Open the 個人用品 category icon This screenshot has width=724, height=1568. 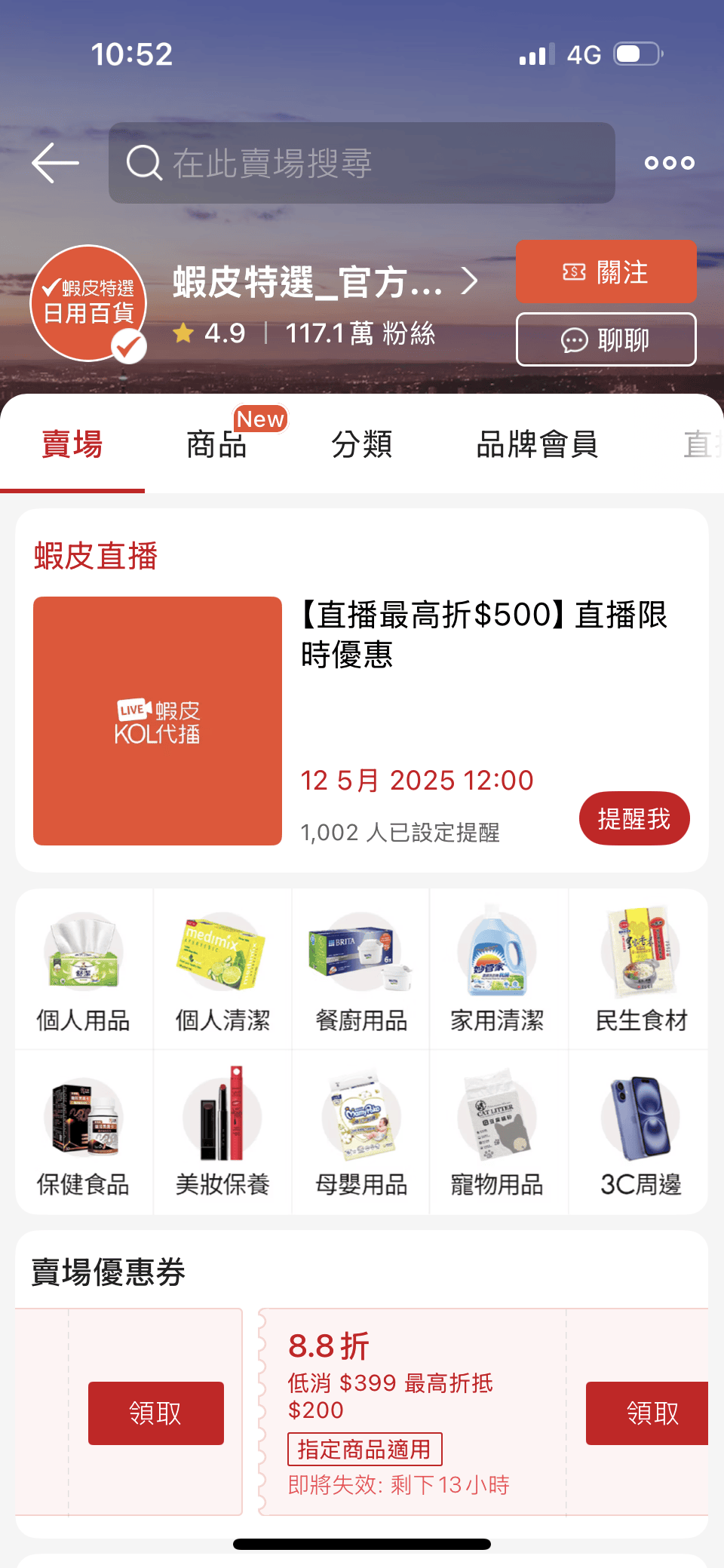coord(83,969)
